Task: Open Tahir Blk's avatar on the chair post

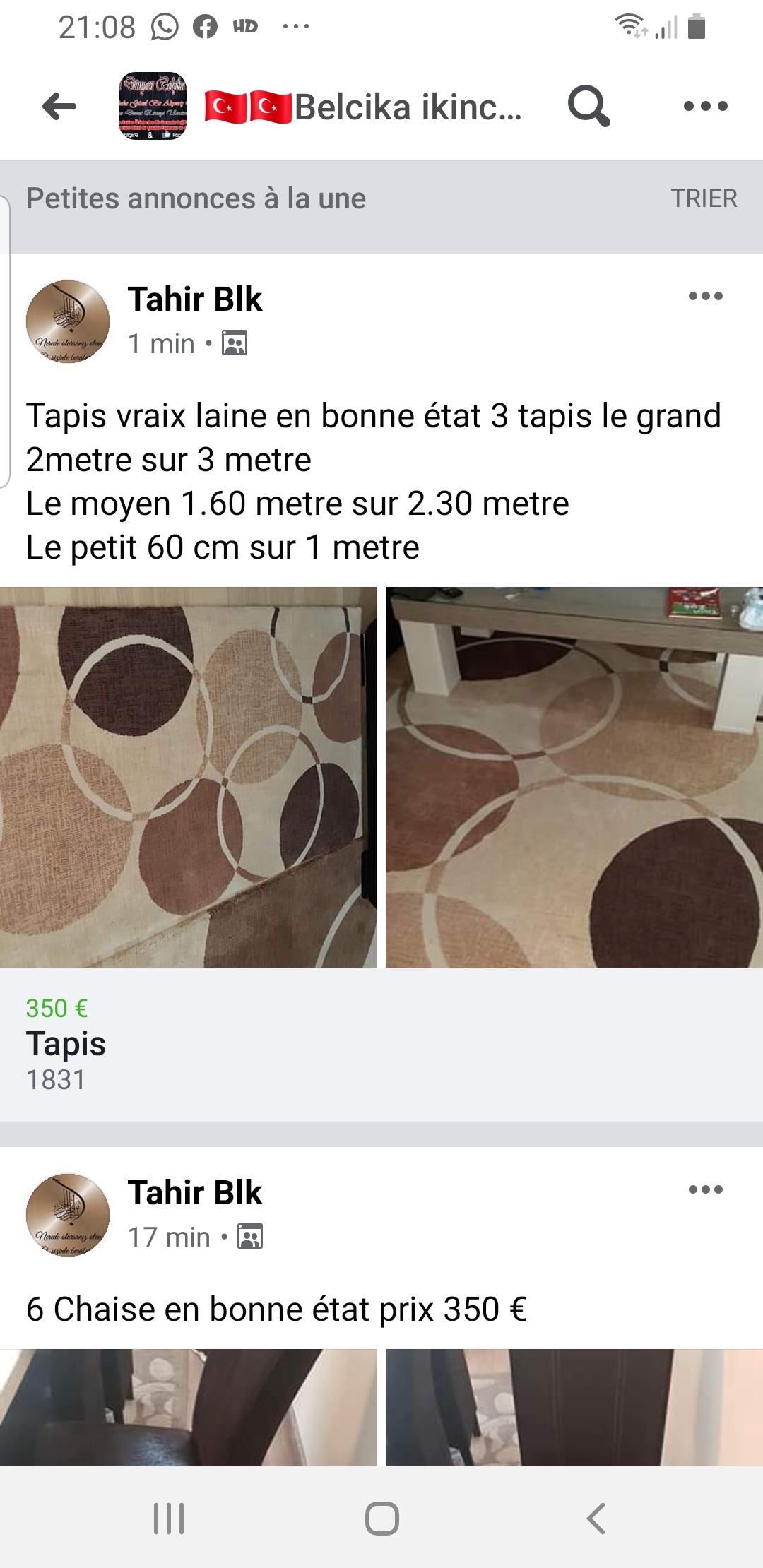Action: coord(68,1215)
